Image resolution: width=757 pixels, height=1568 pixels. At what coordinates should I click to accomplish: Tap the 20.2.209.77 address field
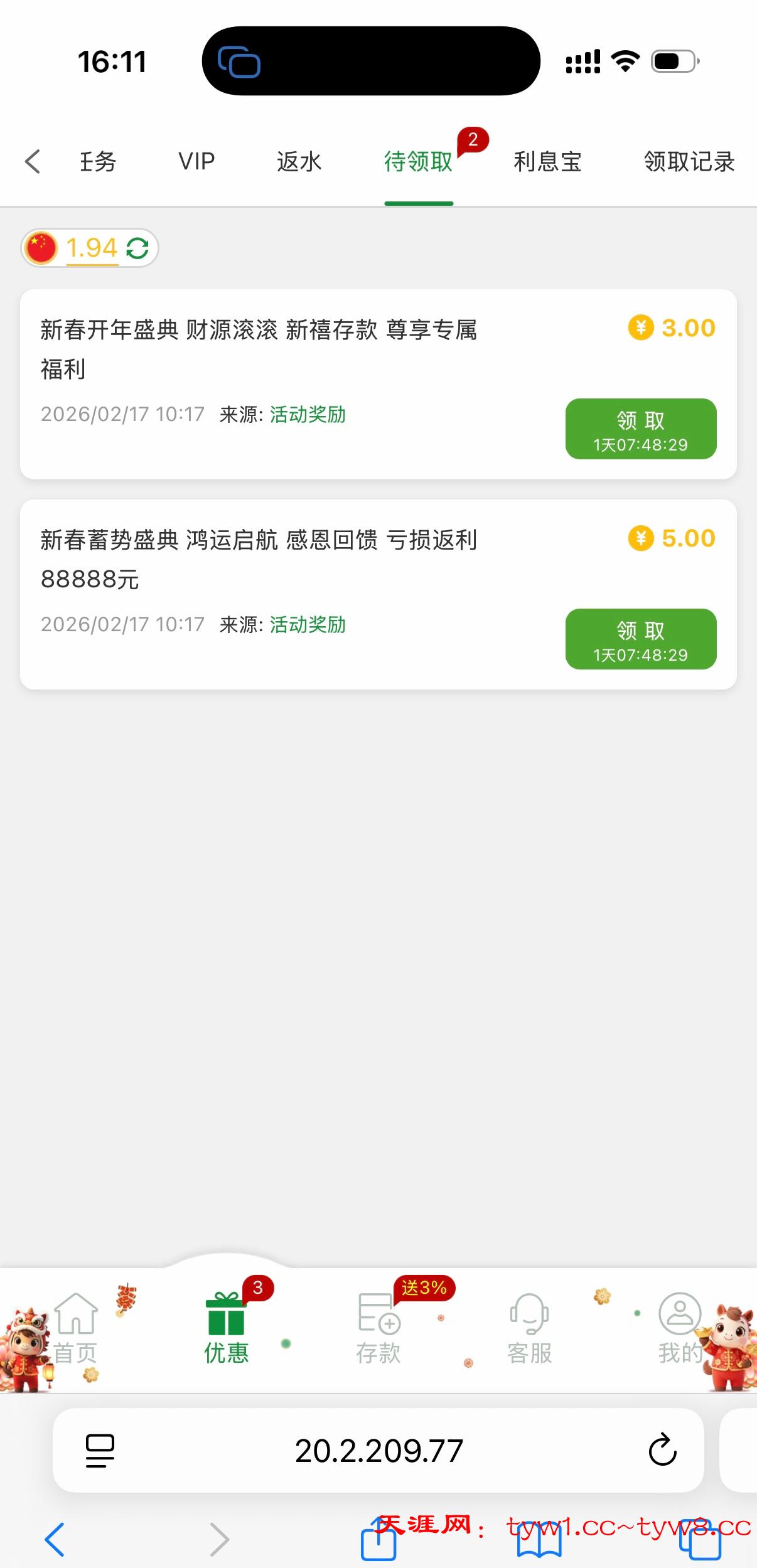click(x=378, y=1450)
